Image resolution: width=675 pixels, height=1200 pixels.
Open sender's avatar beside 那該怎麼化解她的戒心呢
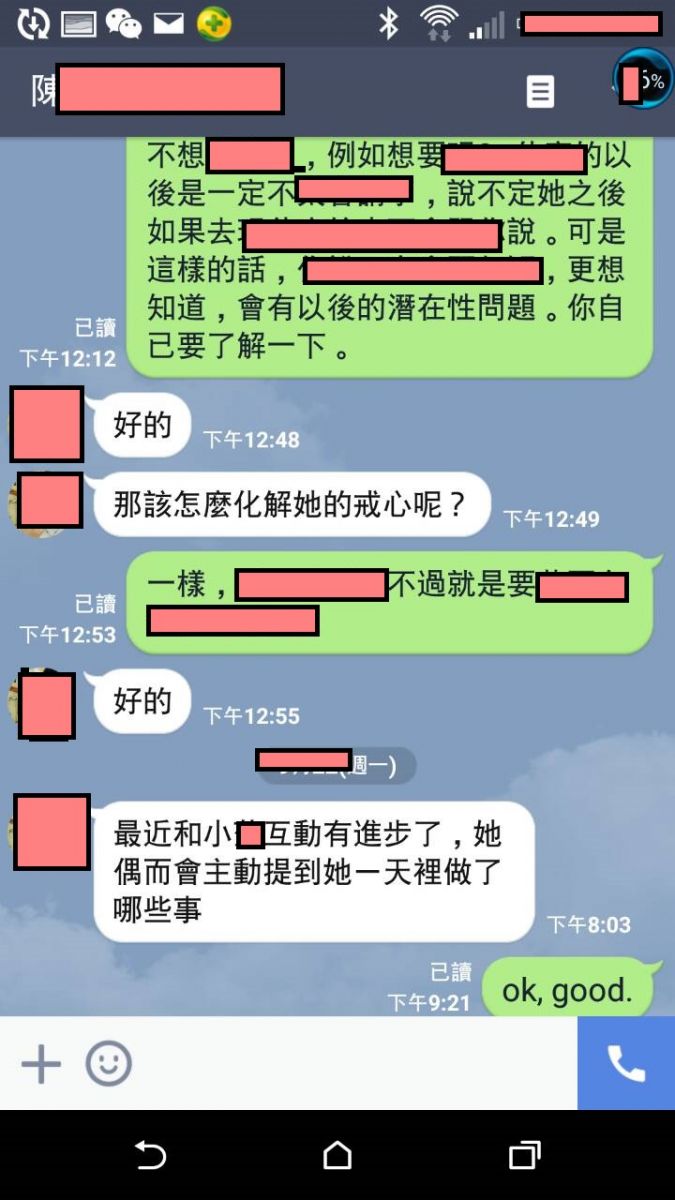[x=49, y=501]
